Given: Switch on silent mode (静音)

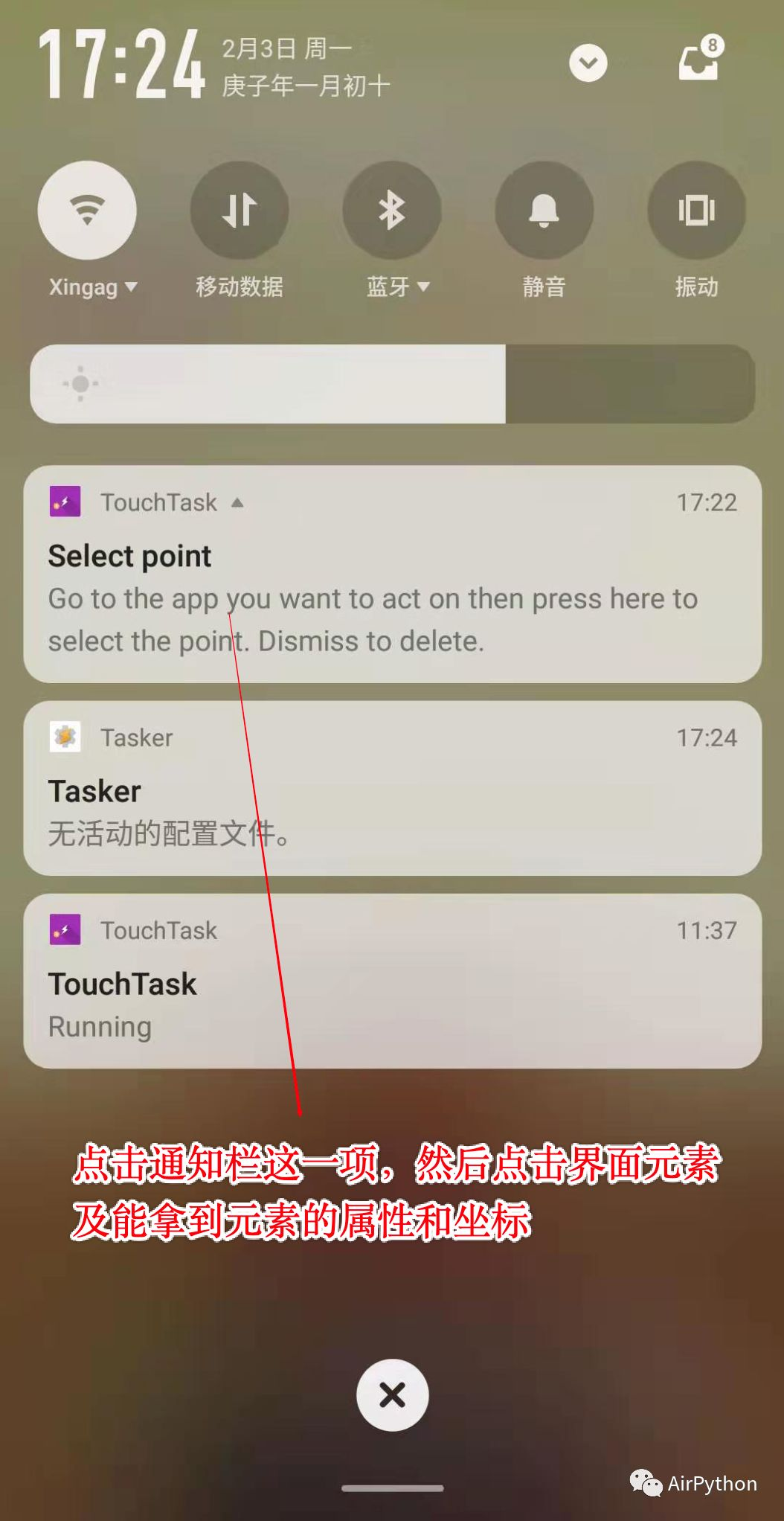Looking at the screenshot, I should (x=544, y=210).
